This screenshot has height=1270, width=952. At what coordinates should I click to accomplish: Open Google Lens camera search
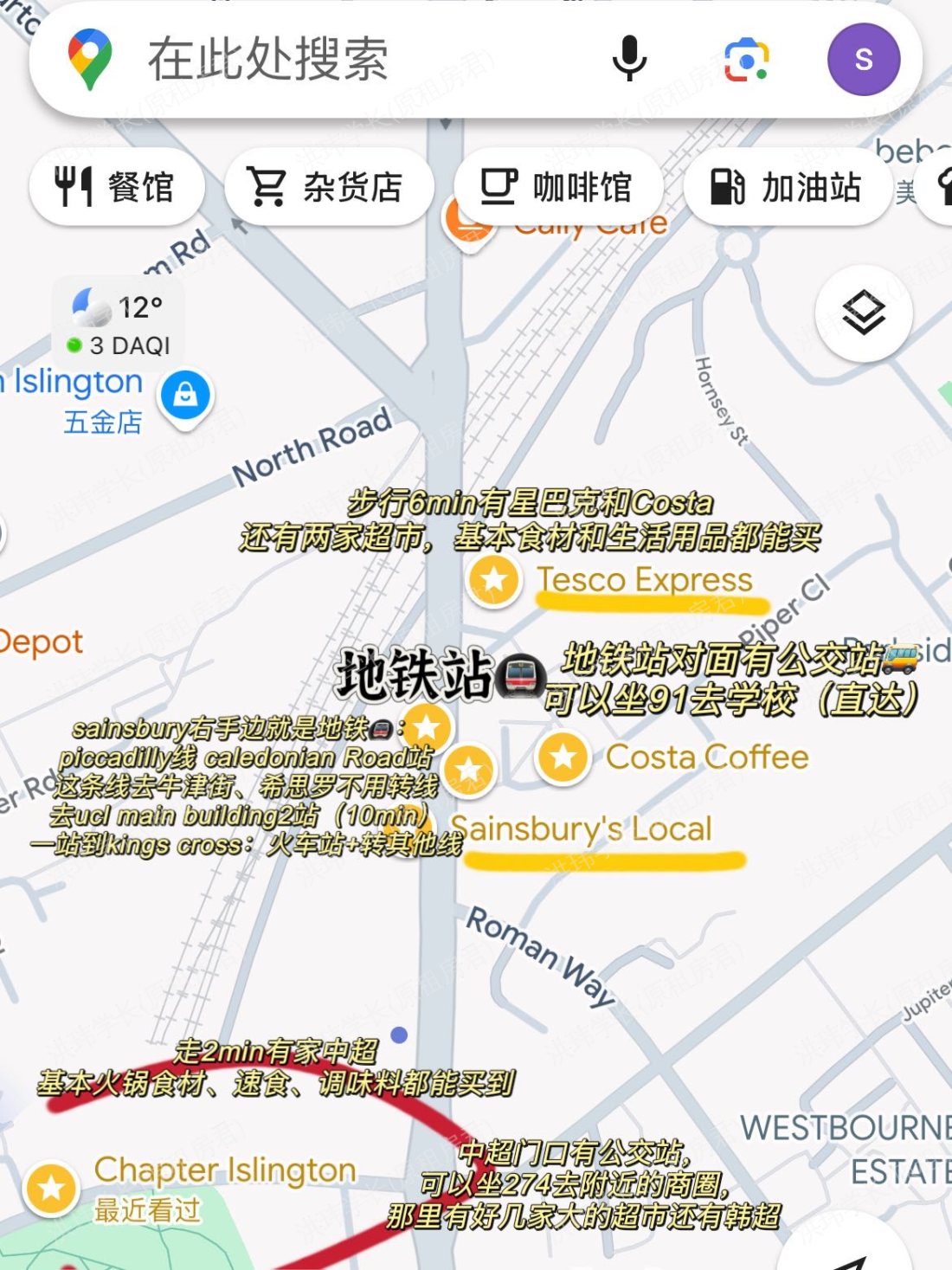click(x=745, y=59)
